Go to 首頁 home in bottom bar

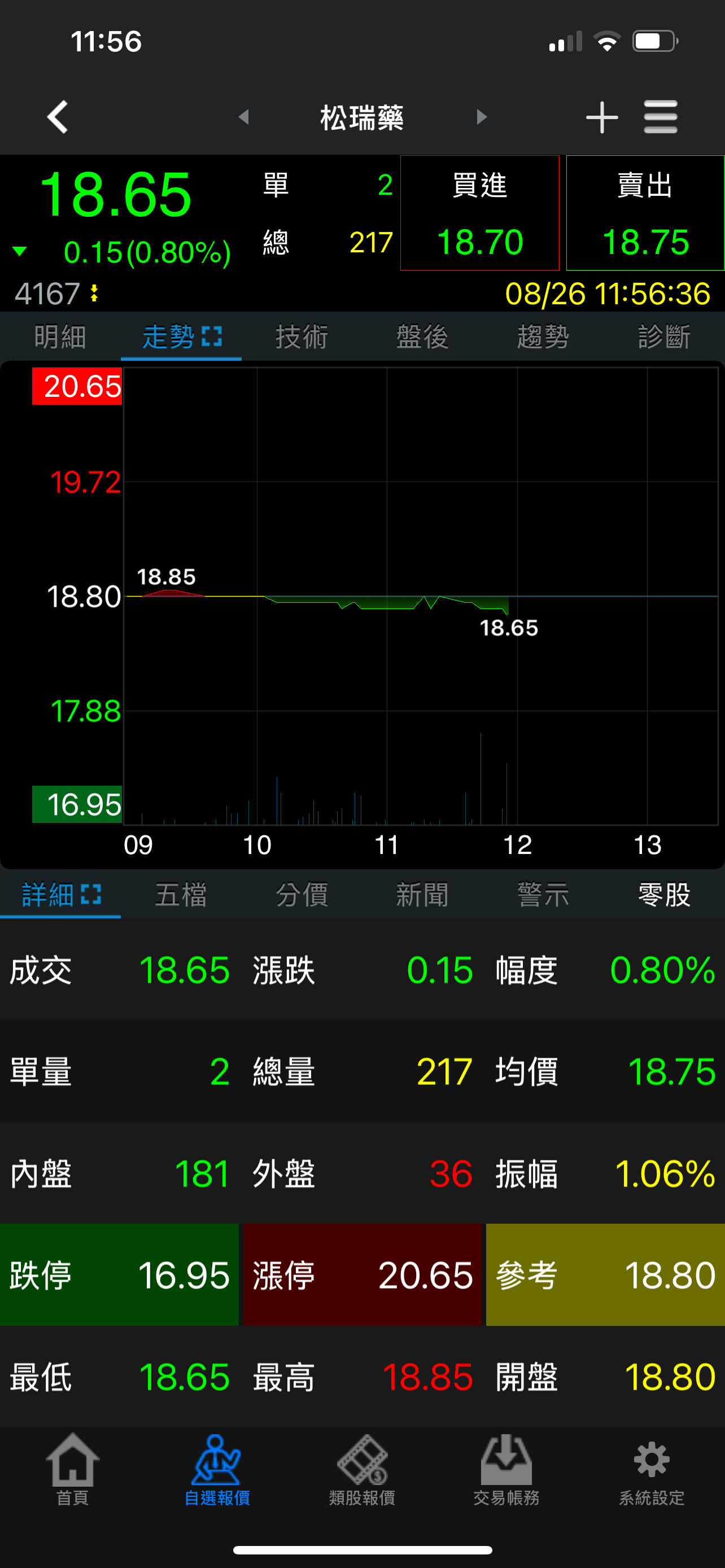tap(72, 1469)
